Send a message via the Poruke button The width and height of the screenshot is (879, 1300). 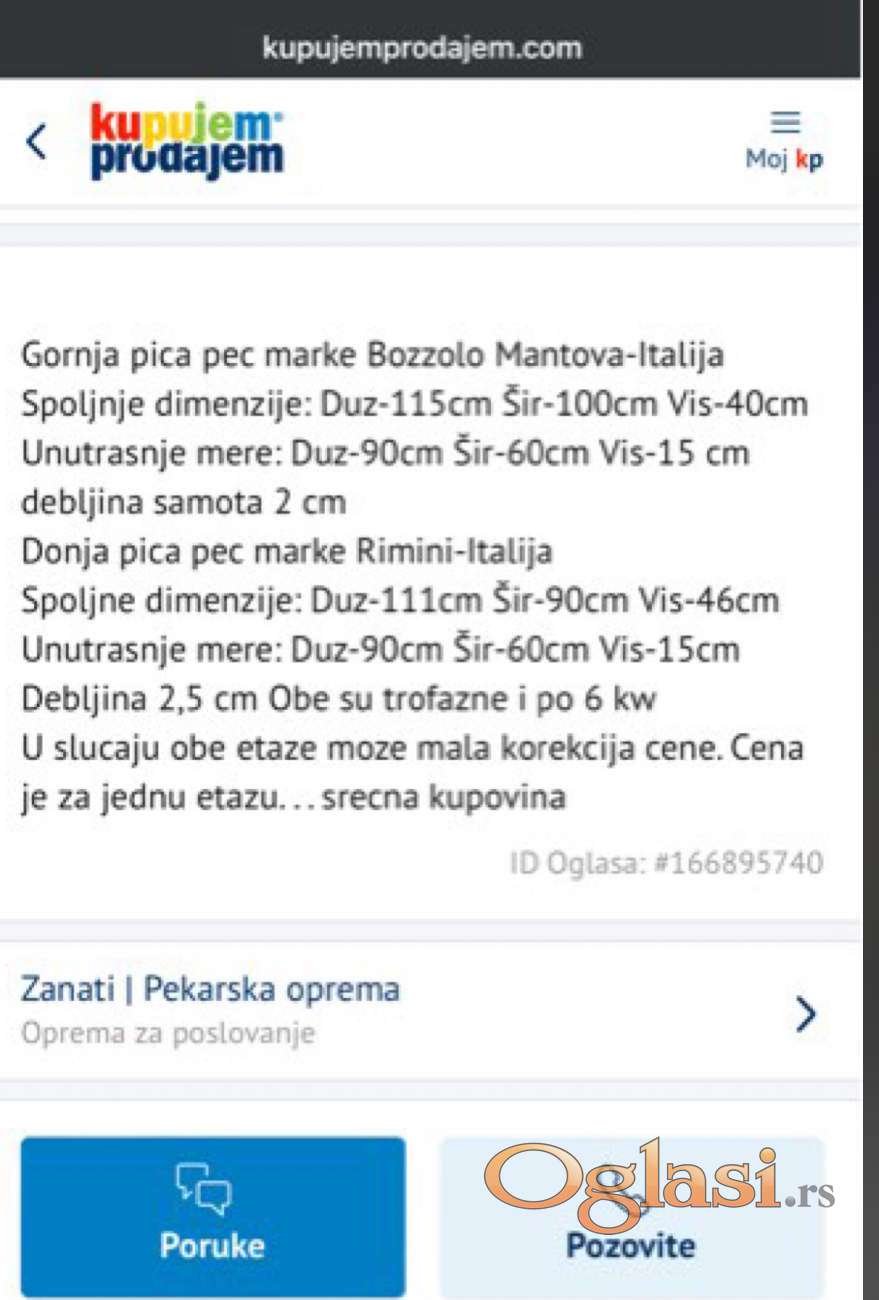[x=213, y=1216]
